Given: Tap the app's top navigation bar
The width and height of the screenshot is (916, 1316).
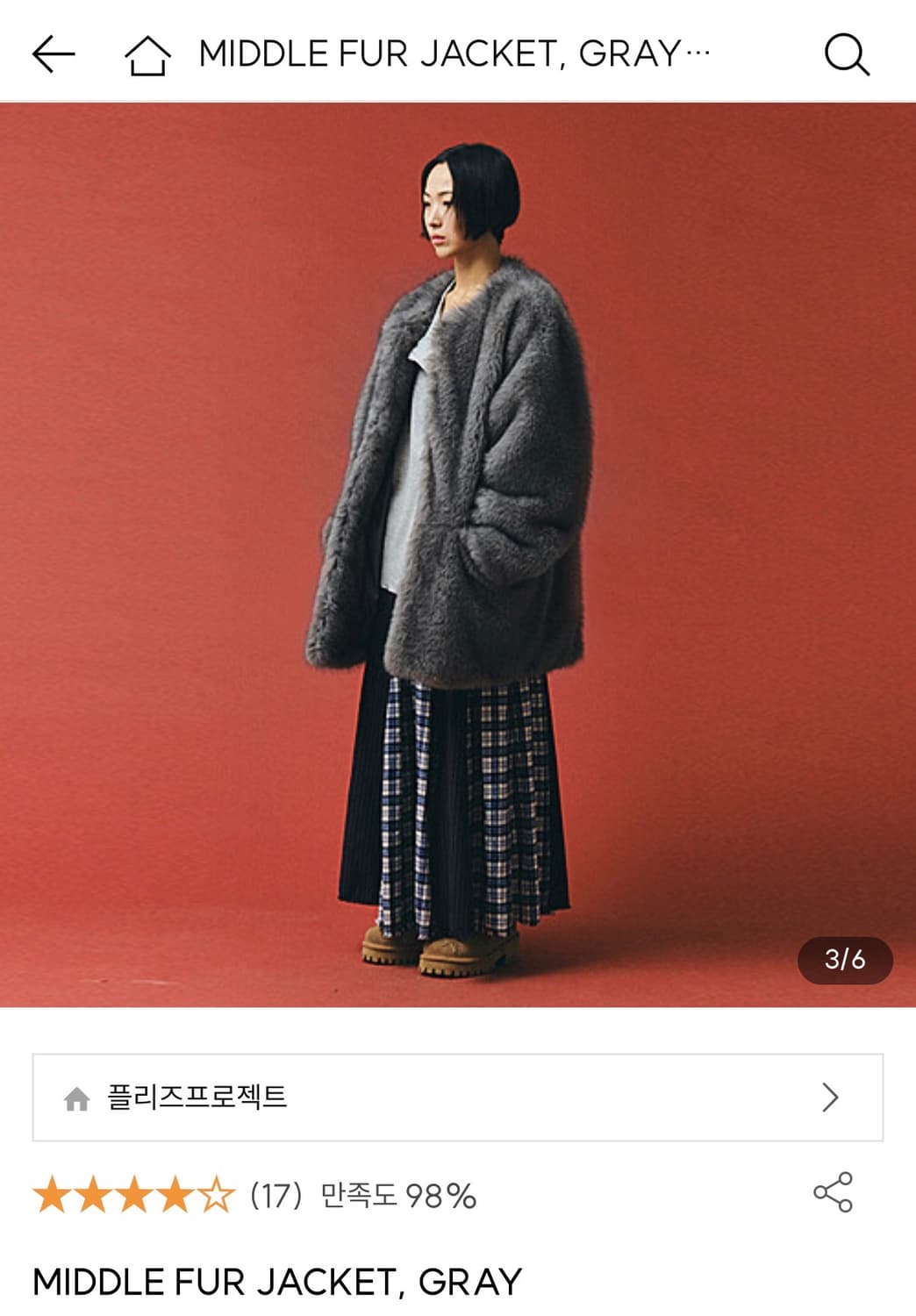Looking at the screenshot, I should tap(456, 53).
